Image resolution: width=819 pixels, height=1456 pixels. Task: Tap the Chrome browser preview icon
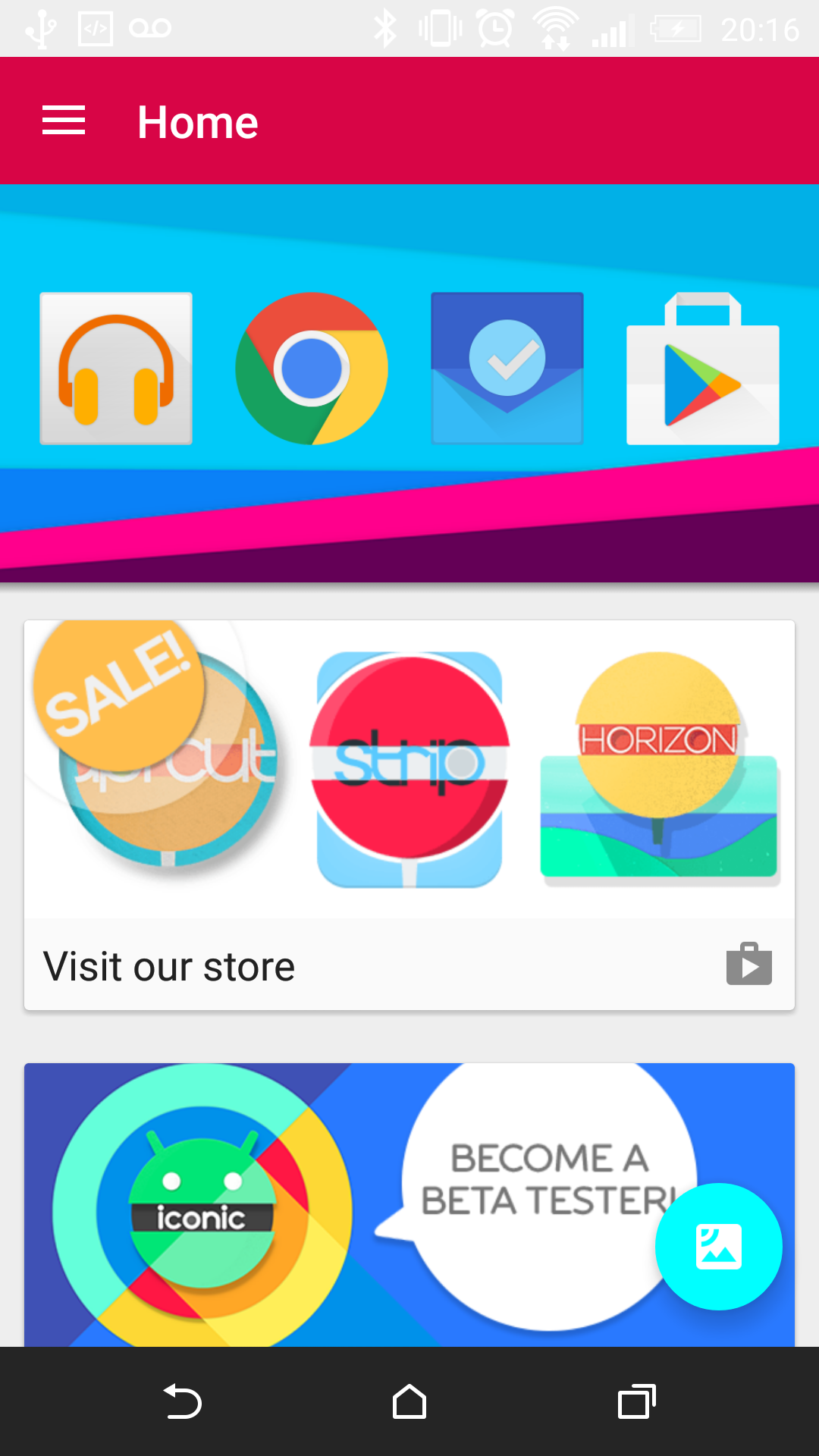tap(311, 368)
